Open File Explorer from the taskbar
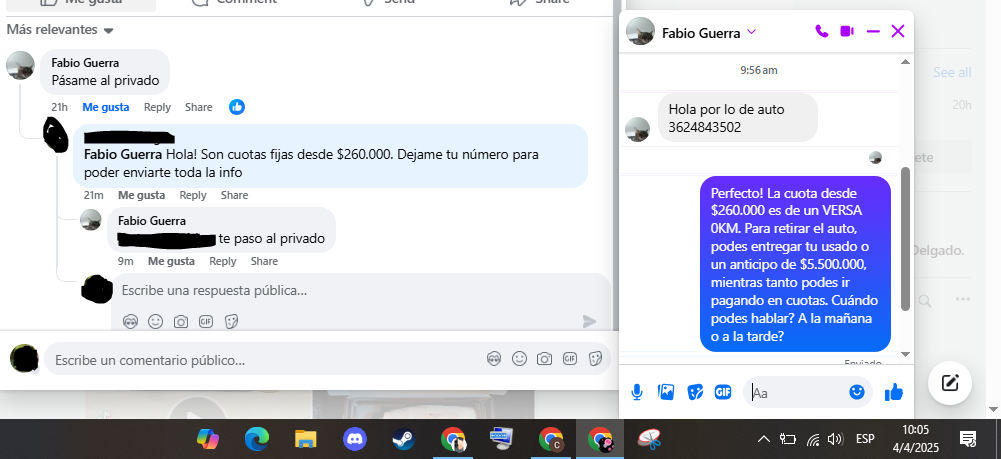1001x459 pixels. [306, 438]
